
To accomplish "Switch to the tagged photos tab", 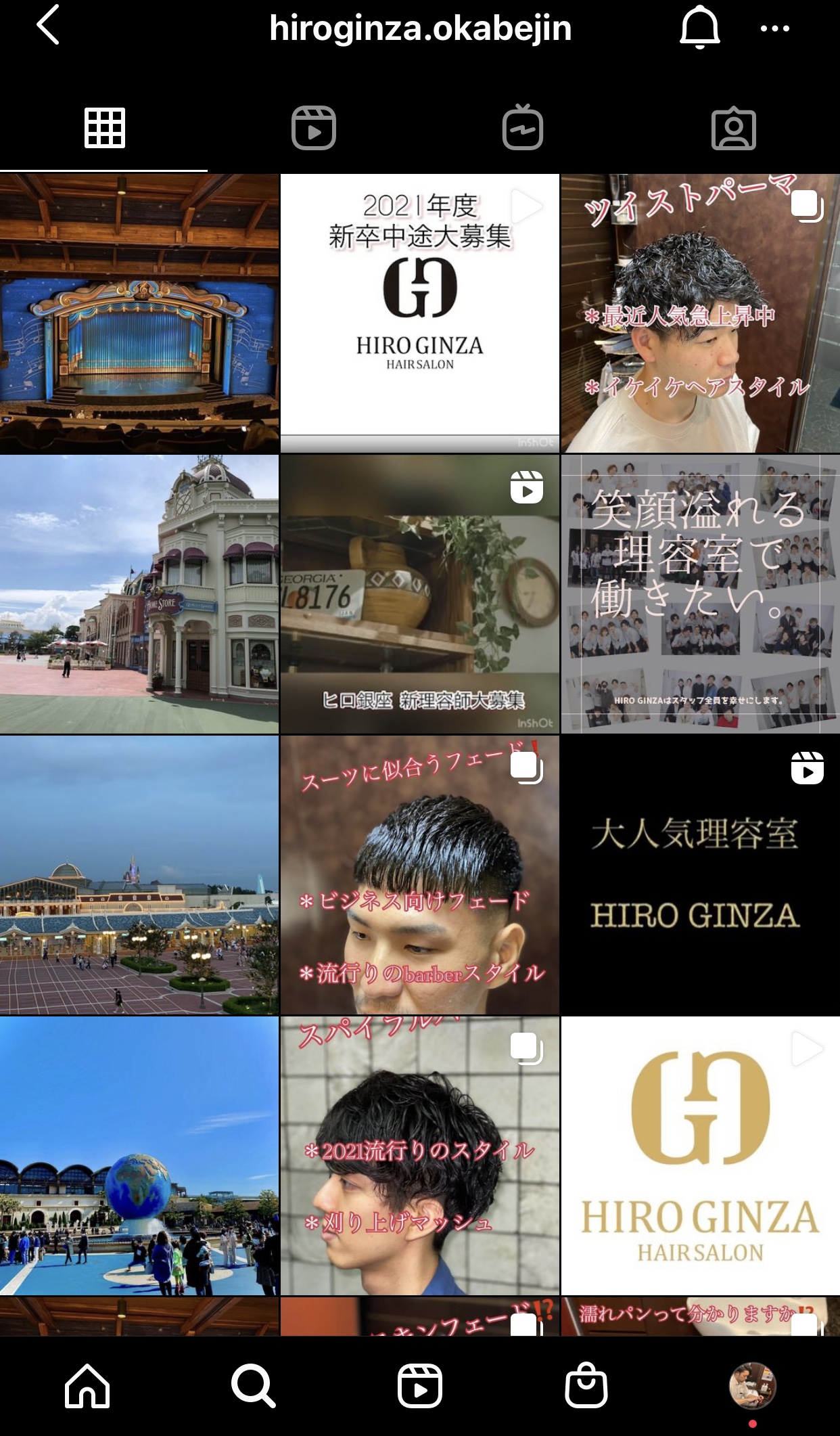I will tap(734, 129).
